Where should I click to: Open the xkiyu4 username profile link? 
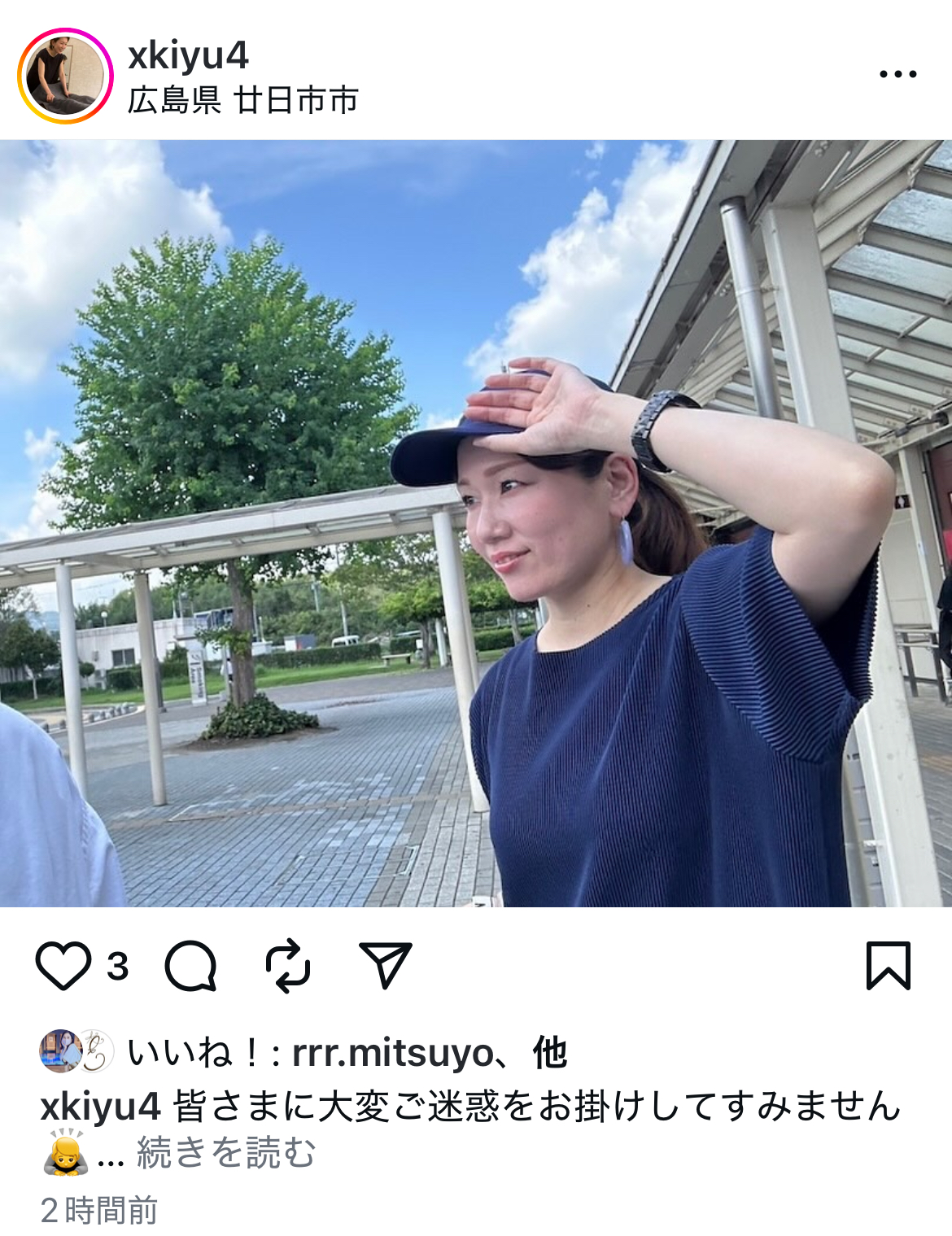tap(188, 55)
